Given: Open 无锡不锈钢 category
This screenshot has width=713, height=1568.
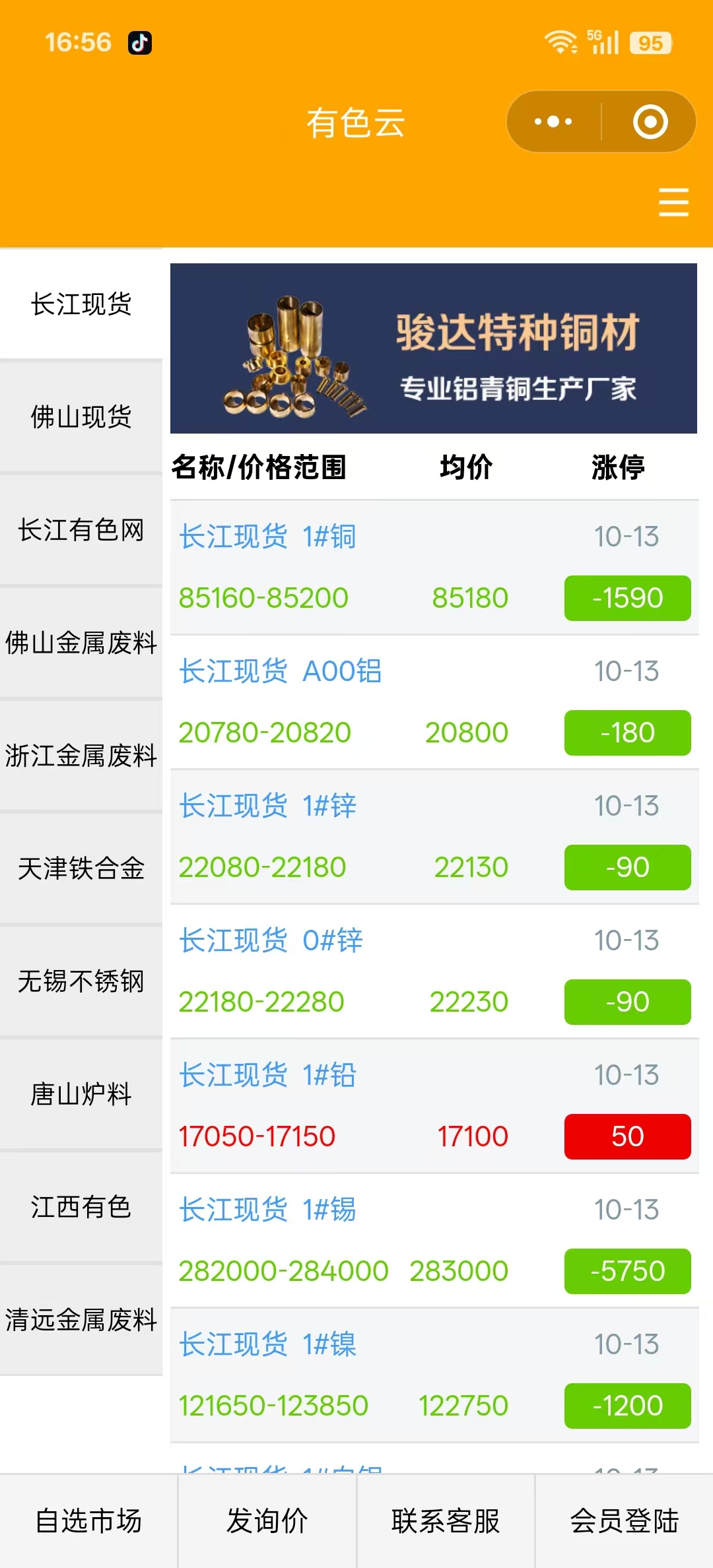Looking at the screenshot, I should click(x=81, y=981).
